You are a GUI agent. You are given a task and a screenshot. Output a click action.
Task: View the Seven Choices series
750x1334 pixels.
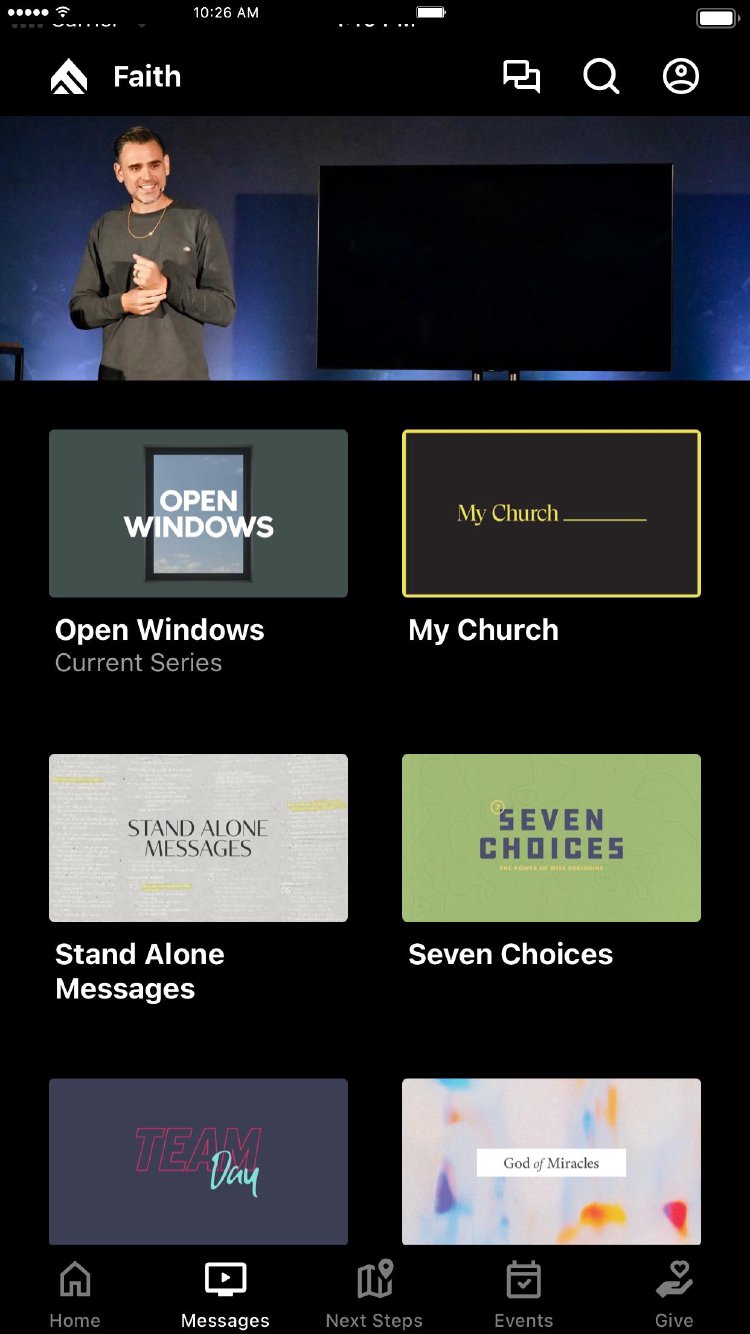(x=551, y=838)
